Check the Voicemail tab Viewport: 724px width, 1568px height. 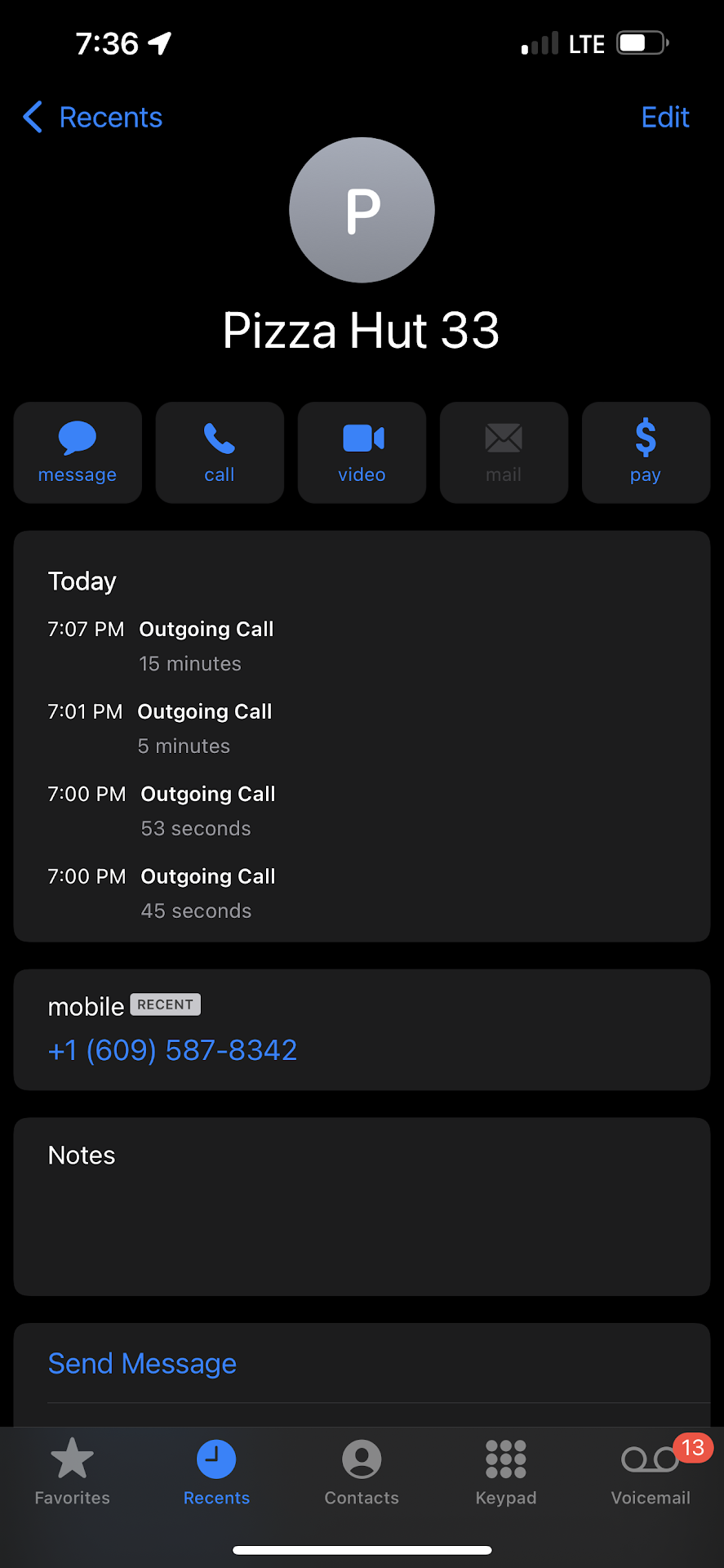(651, 1472)
